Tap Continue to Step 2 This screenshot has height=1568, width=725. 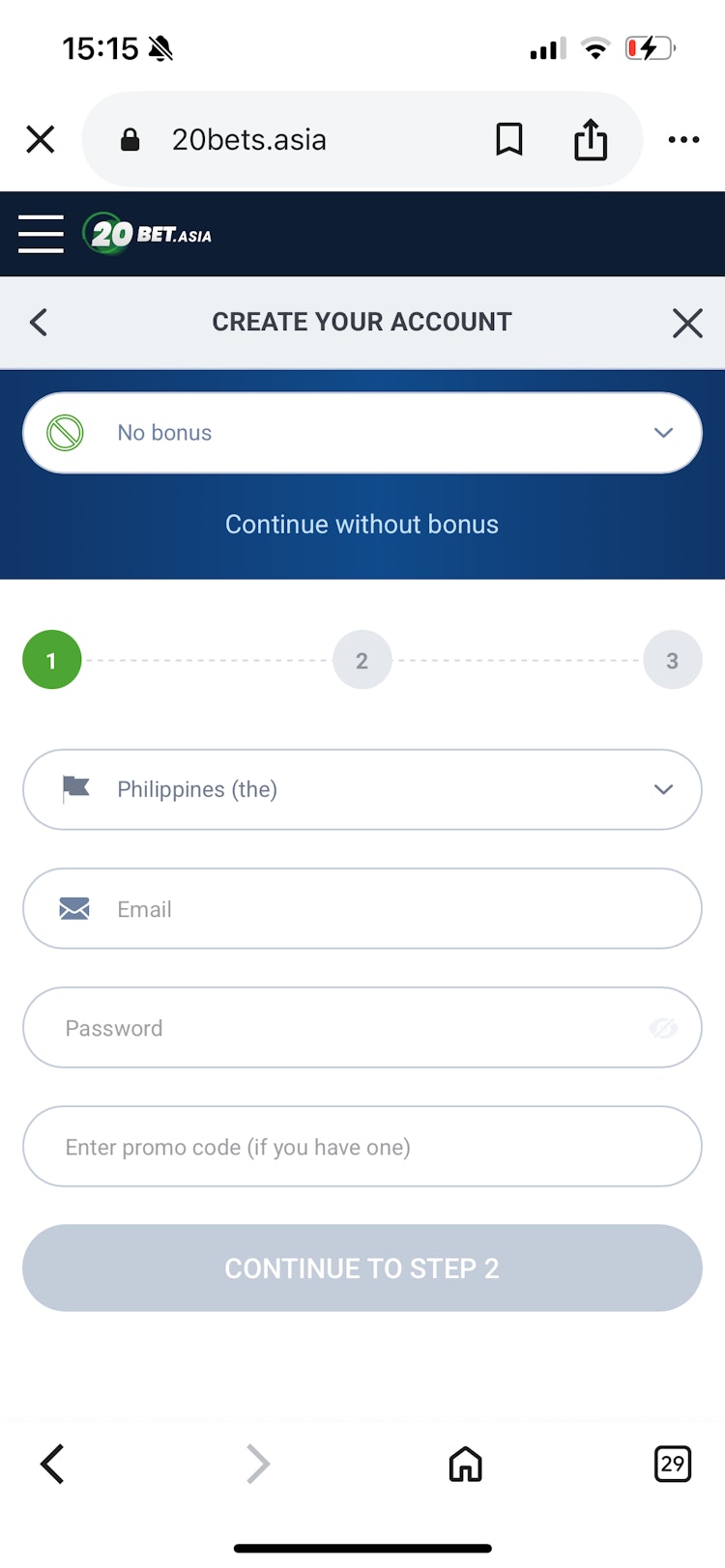362,1268
